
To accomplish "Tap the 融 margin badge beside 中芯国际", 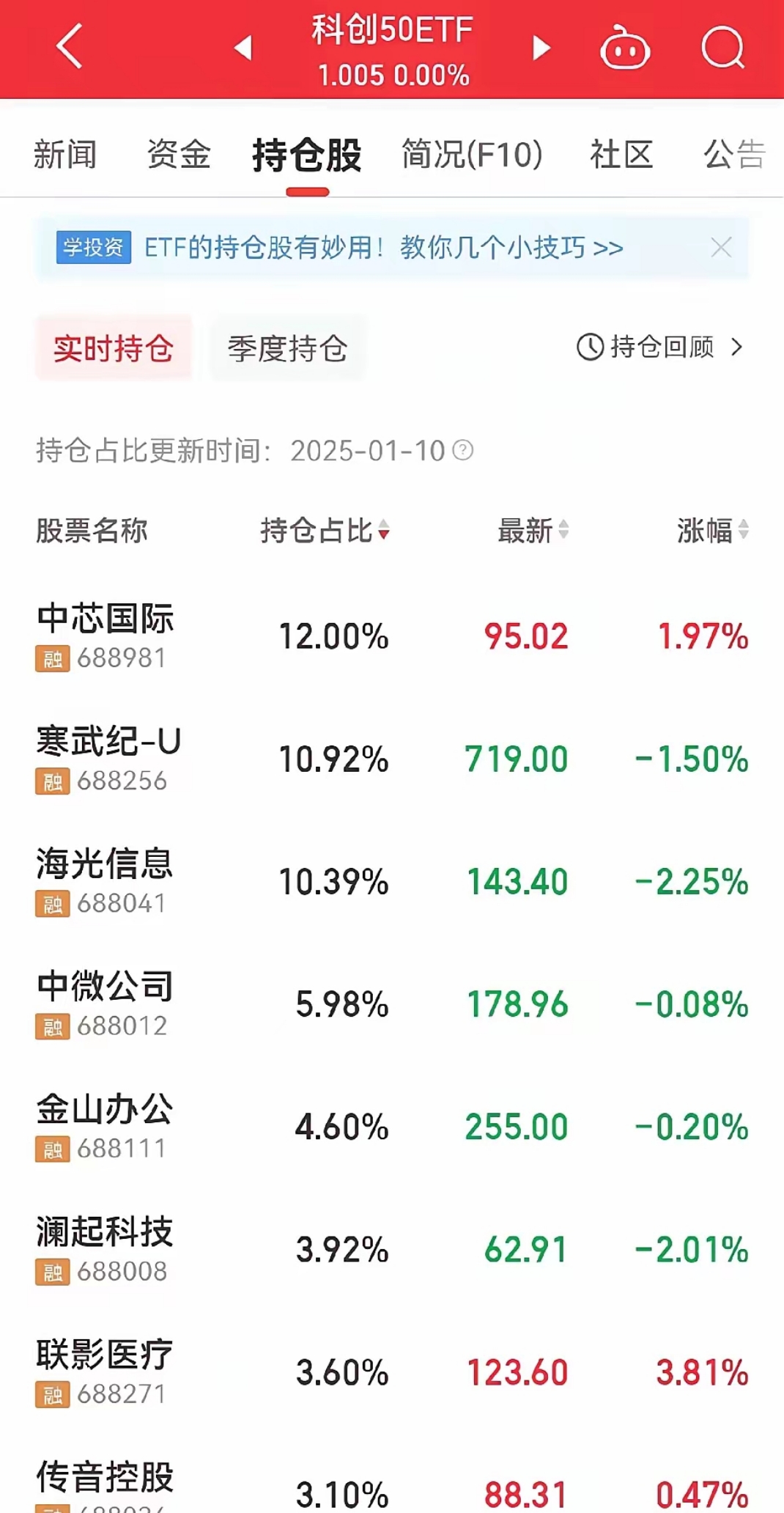I will coord(51,659).
